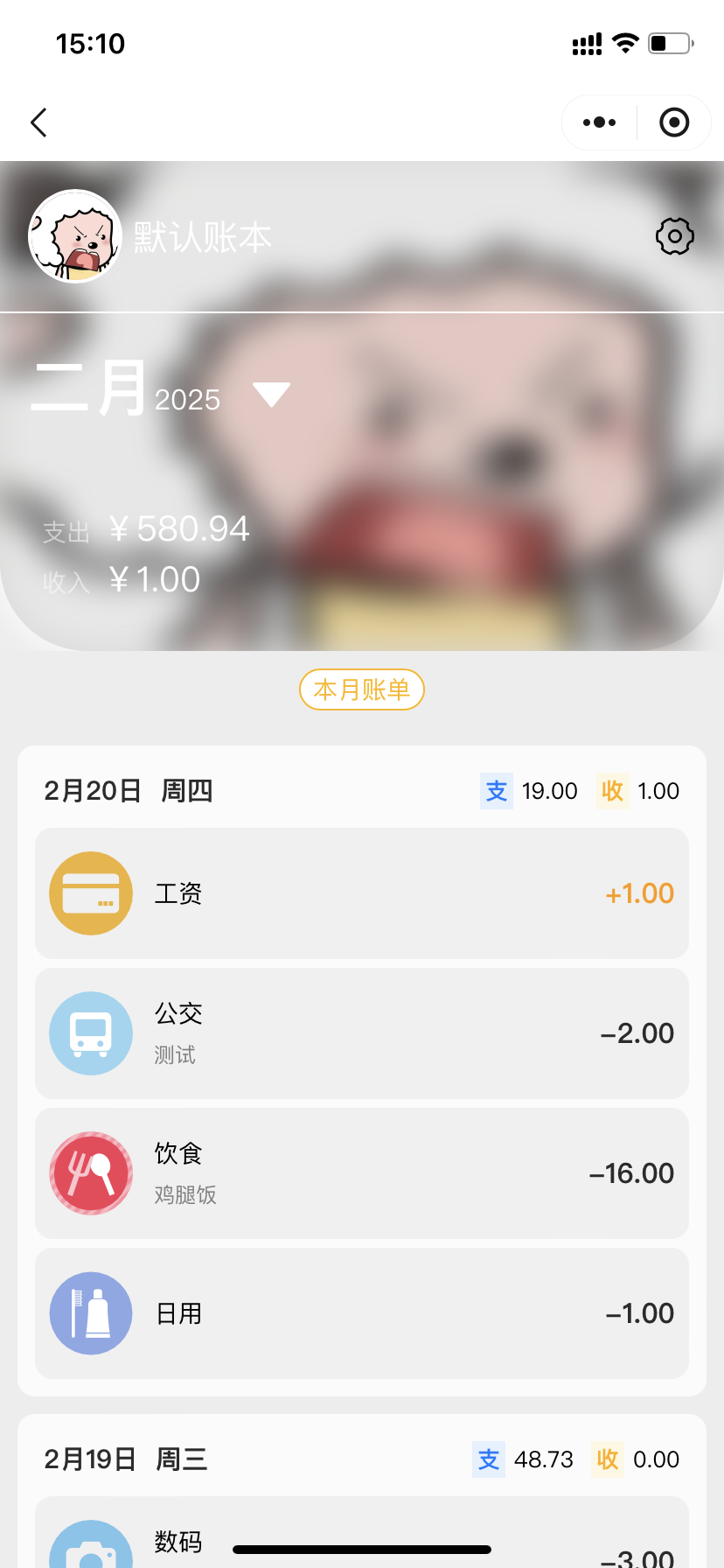Viewport: 724px width, 1568px height.
Task: Tap the profile avatar of 默认账本
Action: point(75,236)
